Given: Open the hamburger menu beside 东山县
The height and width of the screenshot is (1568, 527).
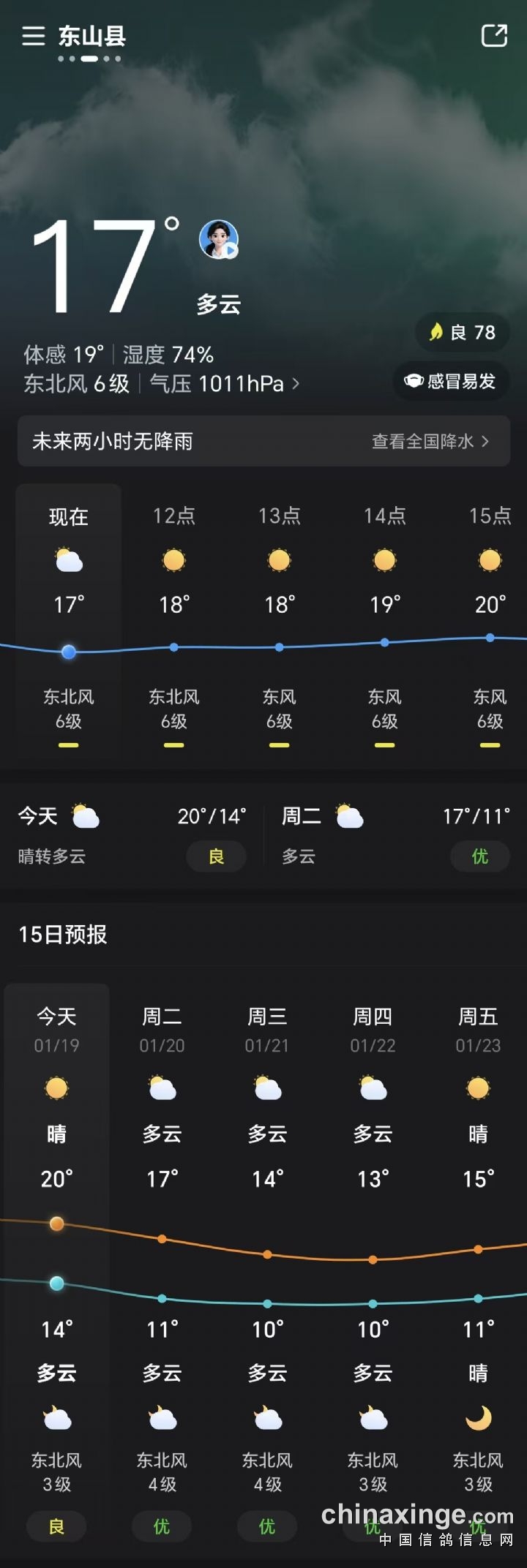Looking at the screenshot, I should pos(33,36).
